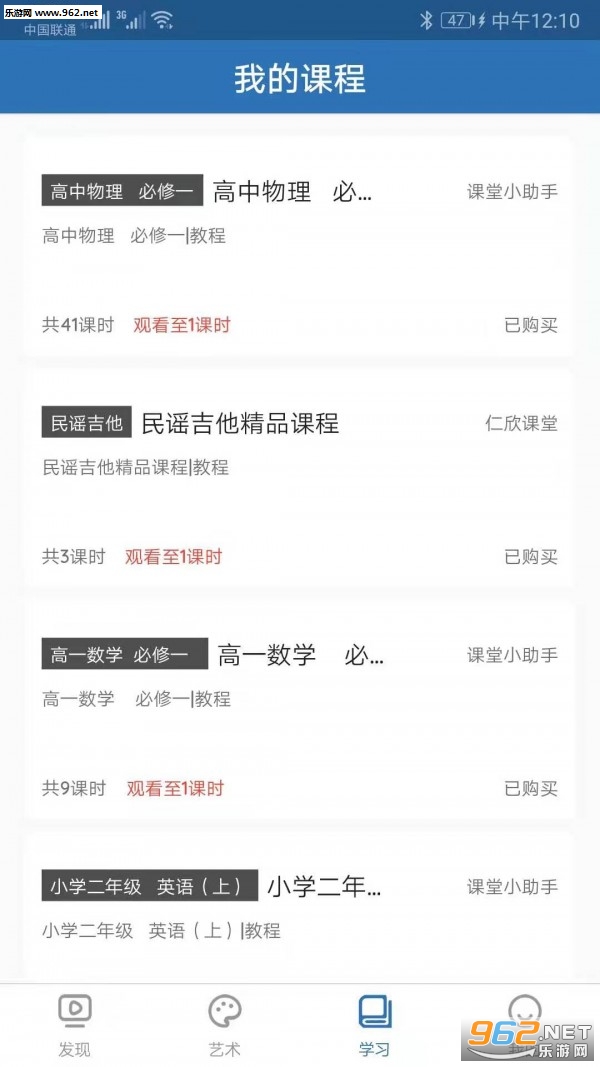This screenshot has width=600, height=1067.
Task: Select the 学习 tab
Action: tap(375, 1025)
